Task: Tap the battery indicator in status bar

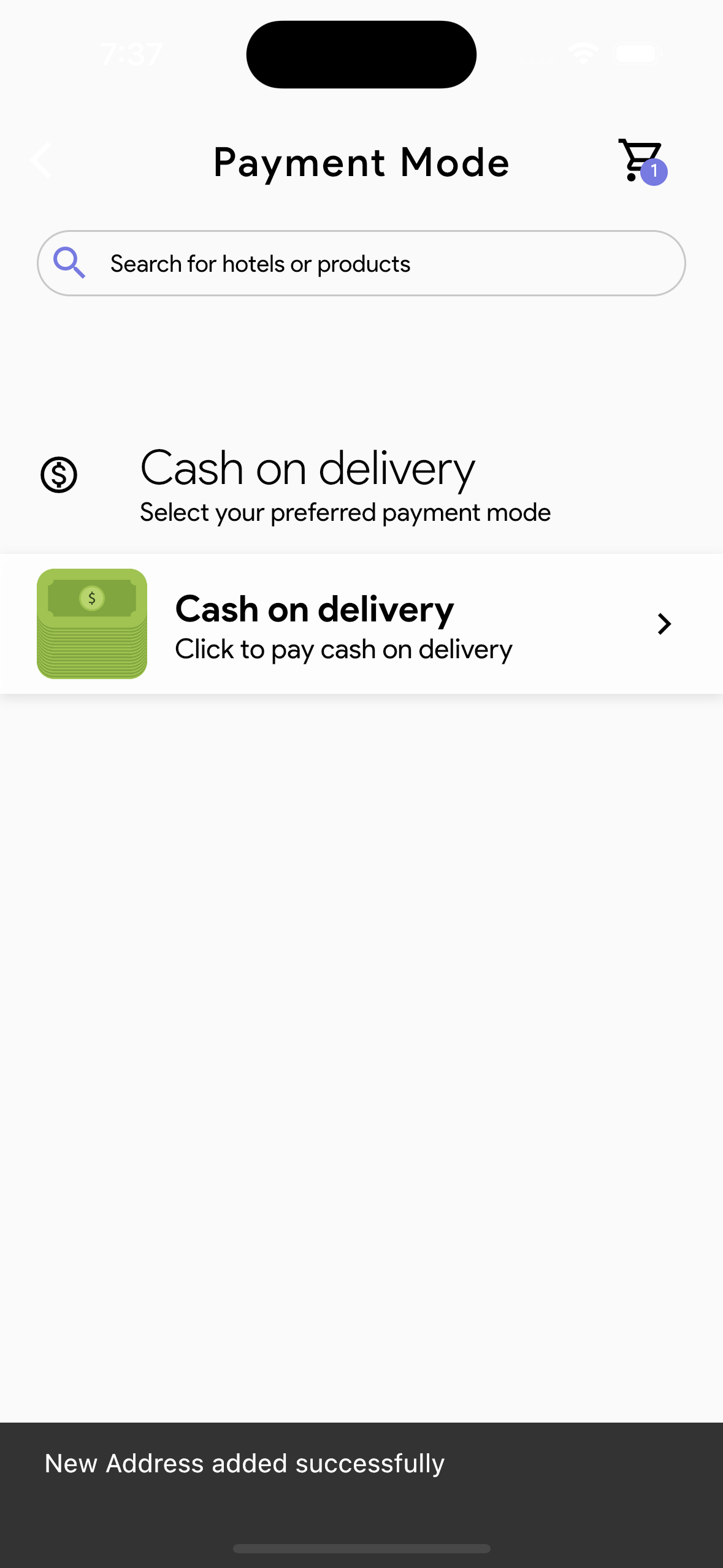Action: tap(637, 54)
